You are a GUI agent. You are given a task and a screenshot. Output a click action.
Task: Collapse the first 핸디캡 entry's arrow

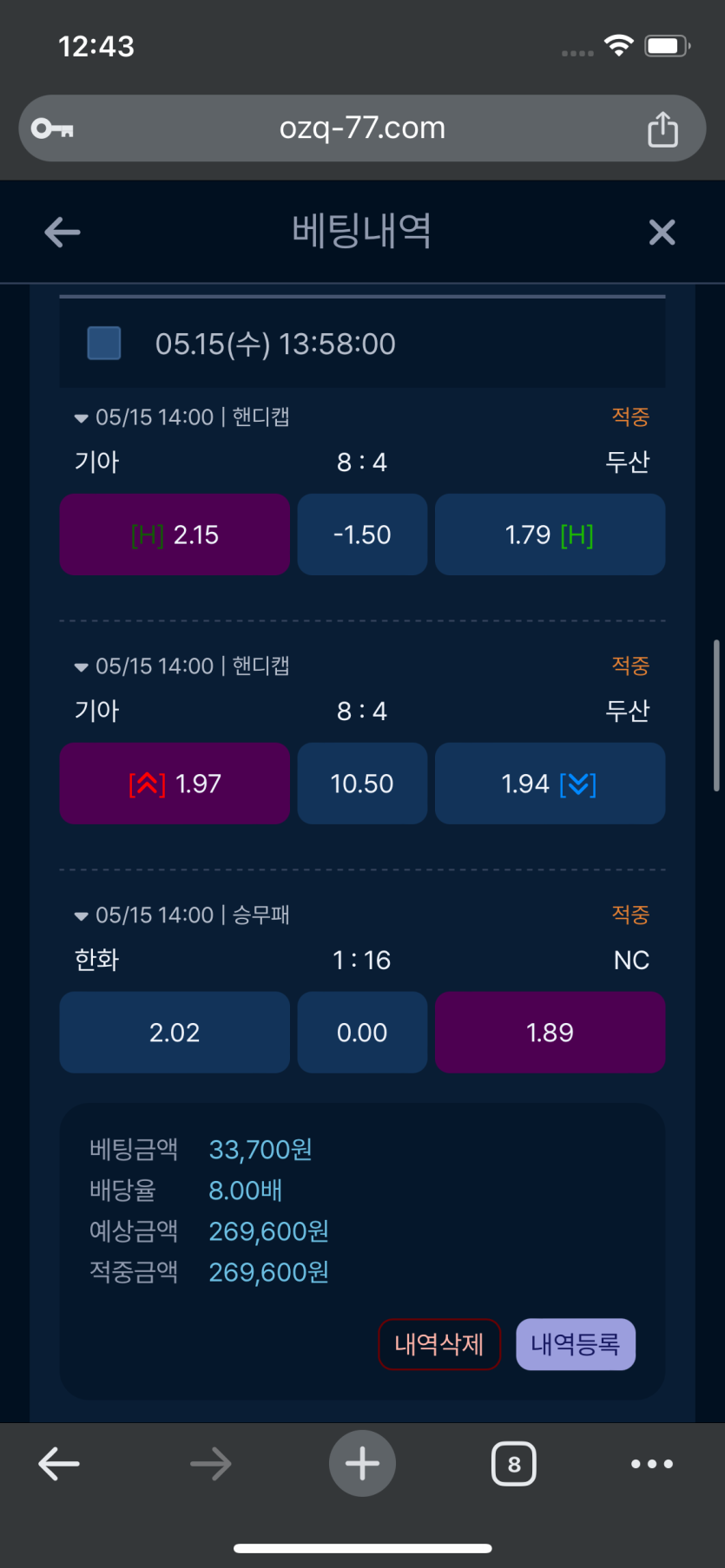coord(82,418)
